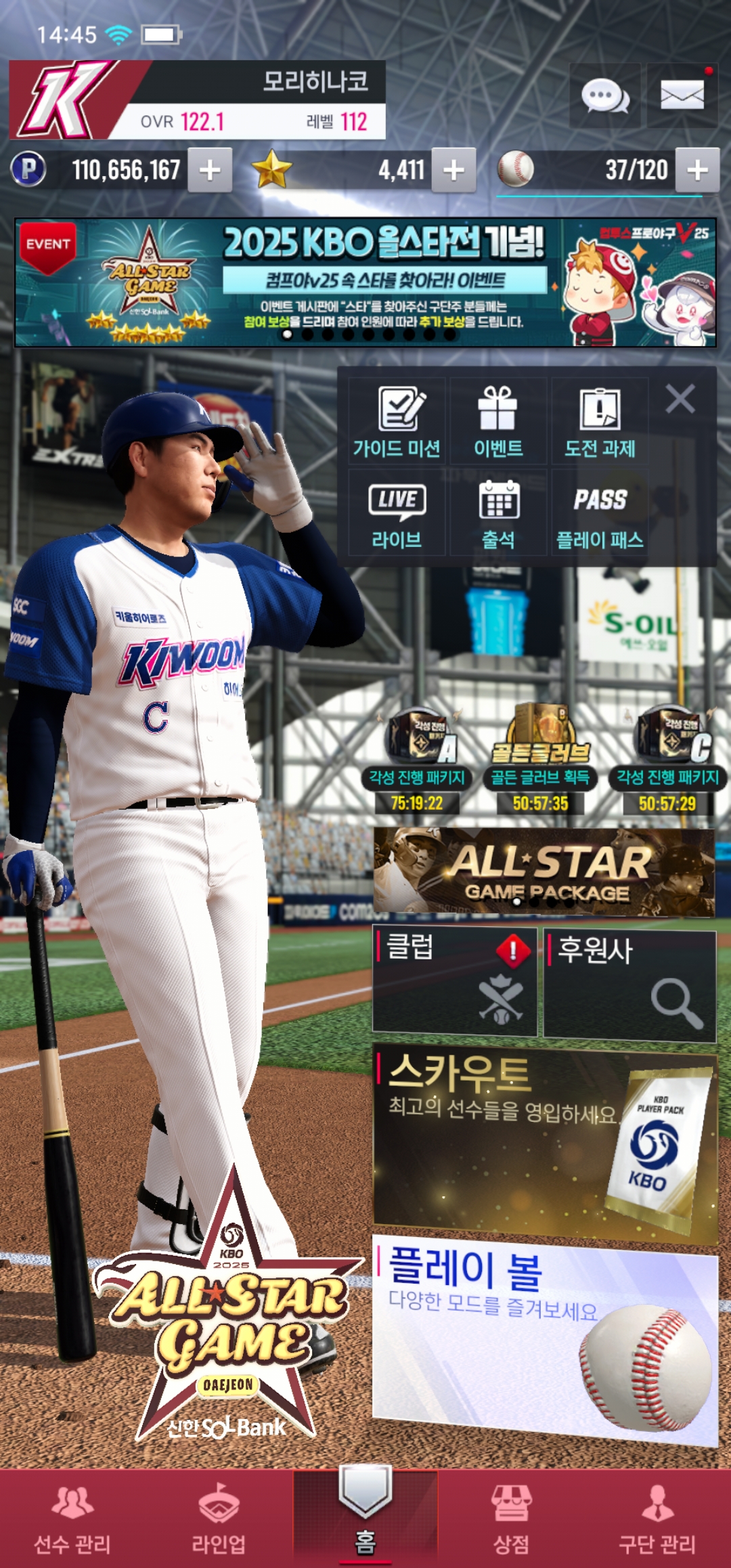Image resolution: width=731 pixels, height=1568 pixels.
Task: Close the quick menu panel
Action: pyautogui.click(x=680, y=399)
